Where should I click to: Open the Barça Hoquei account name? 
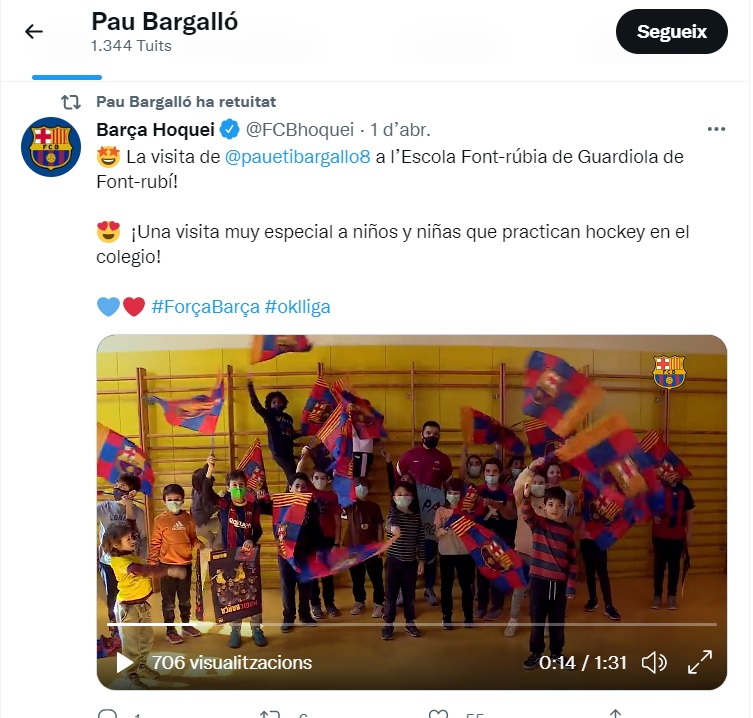click(x=154, y=129)
